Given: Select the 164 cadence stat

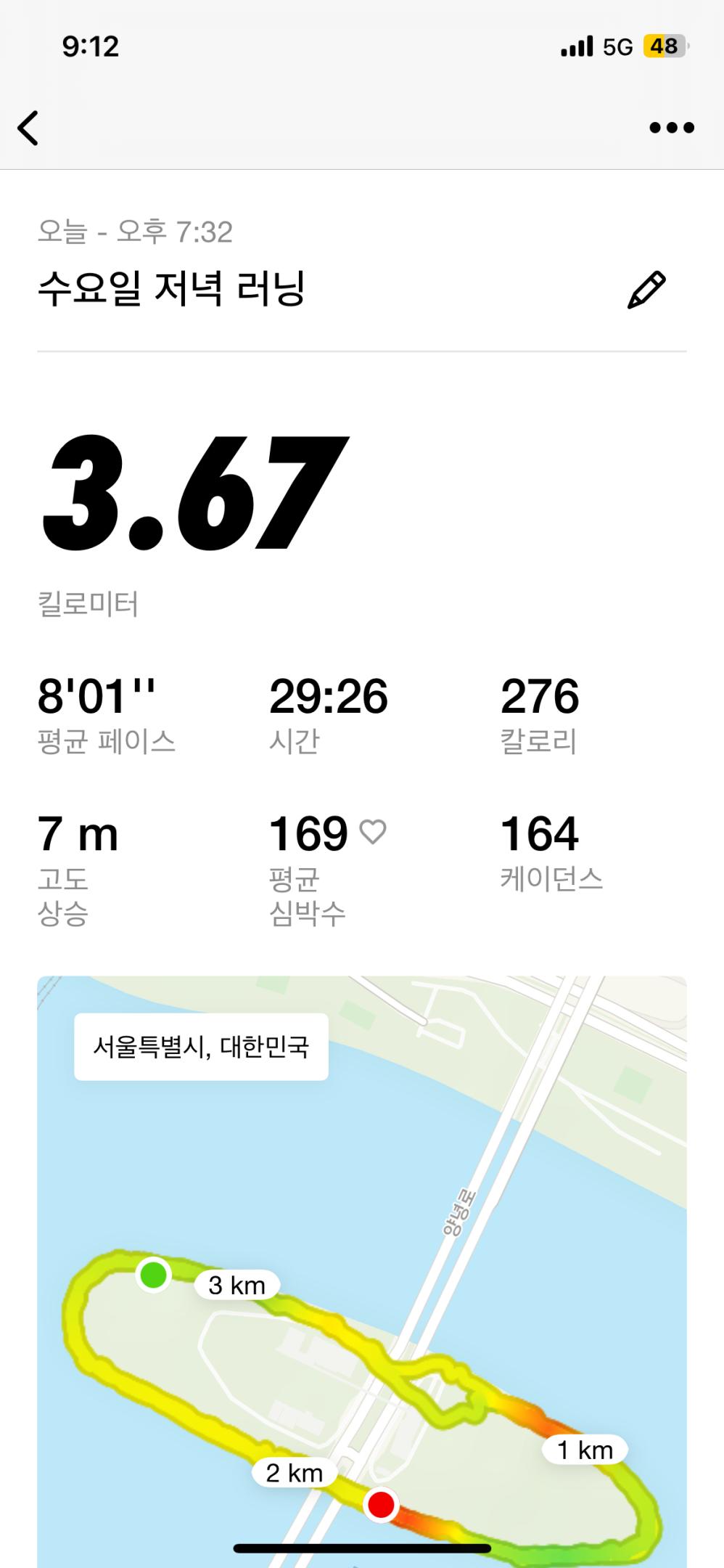Looking at the screenshot, I should tap(540, 833).
